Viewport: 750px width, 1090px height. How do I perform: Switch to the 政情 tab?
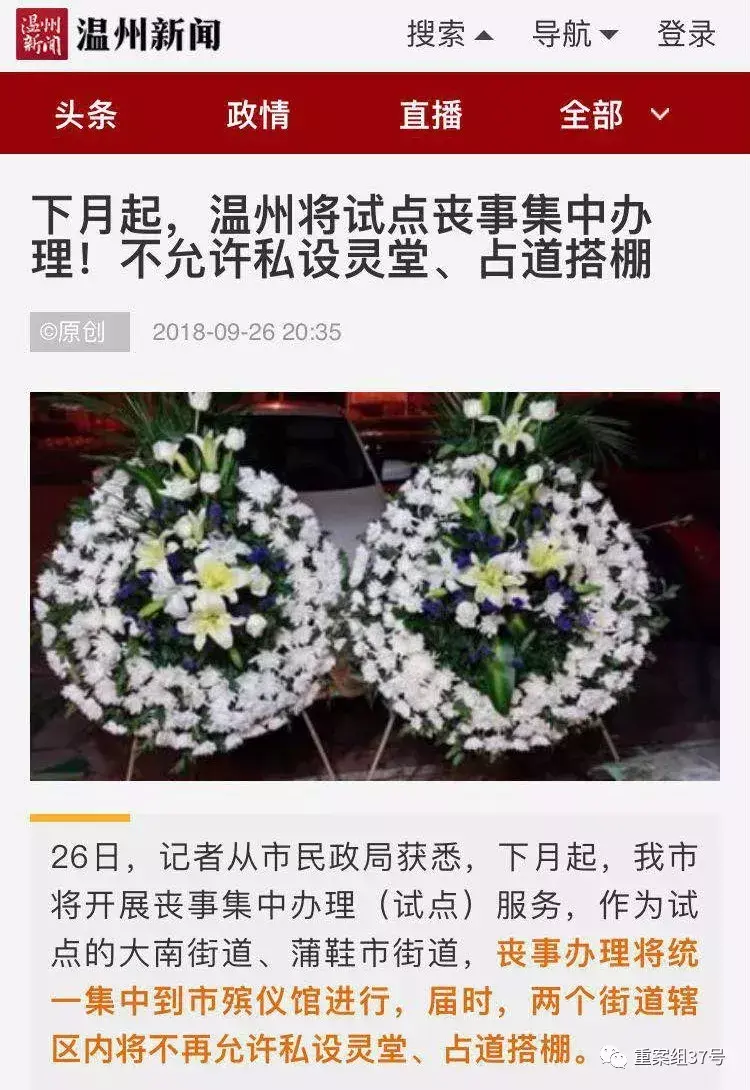pyautogui.click(x=258, y=115)
